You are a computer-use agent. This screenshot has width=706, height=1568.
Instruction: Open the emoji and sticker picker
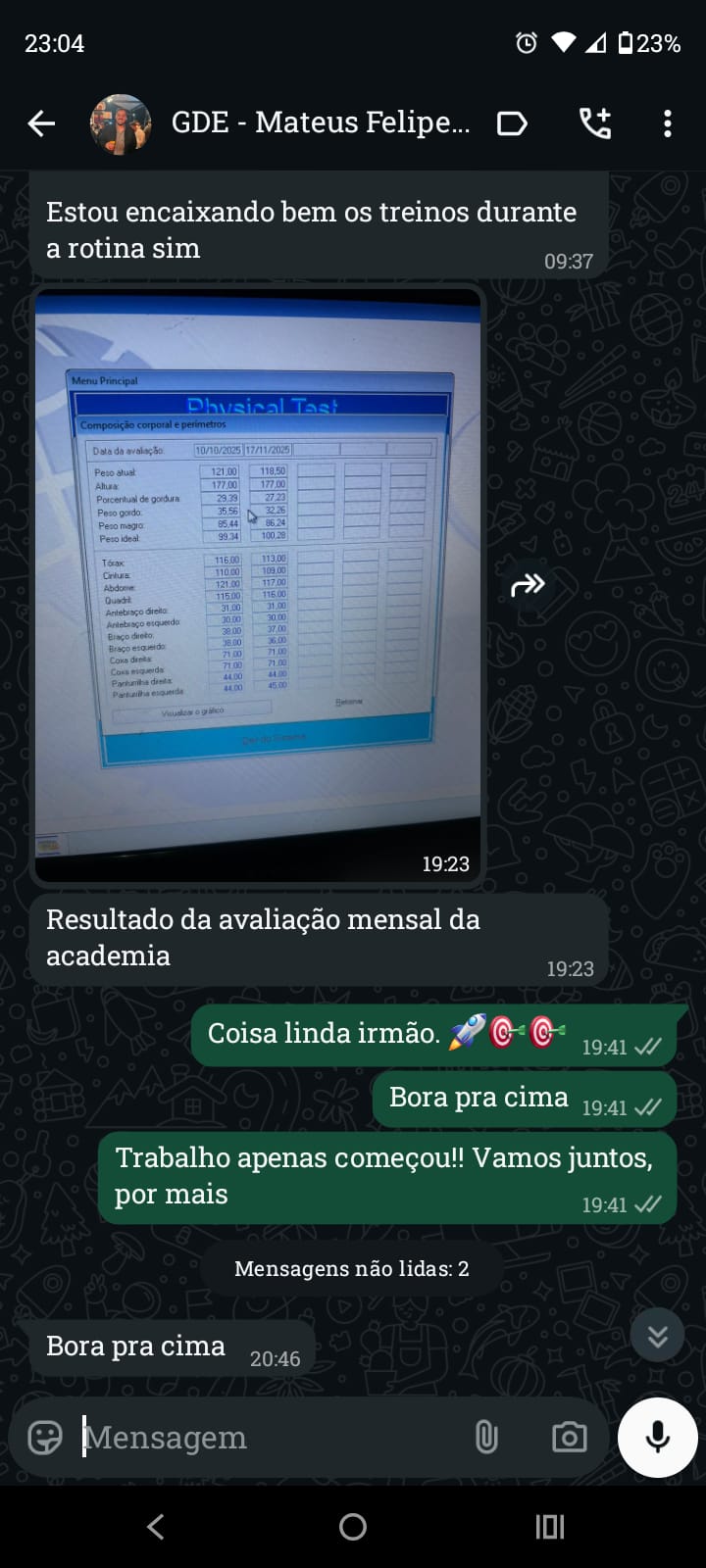click(x=45, y=1438)
